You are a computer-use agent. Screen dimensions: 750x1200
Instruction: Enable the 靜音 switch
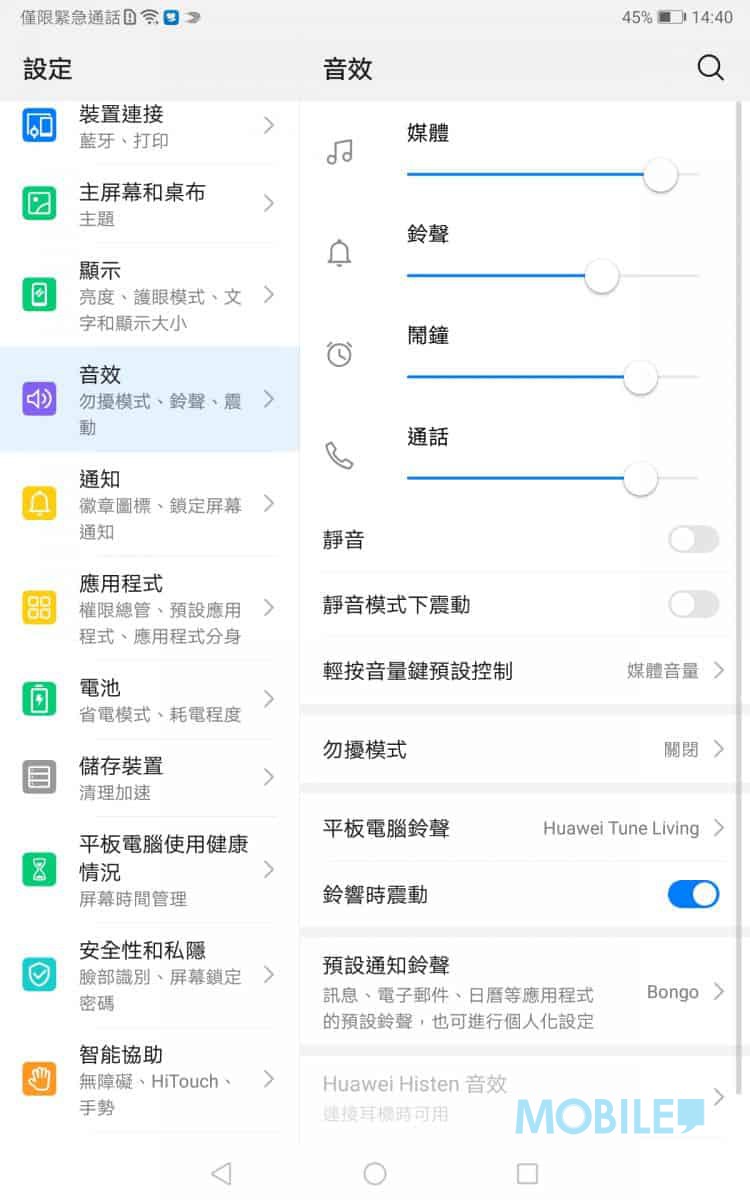pyautogui.click(x=693, y=540)
